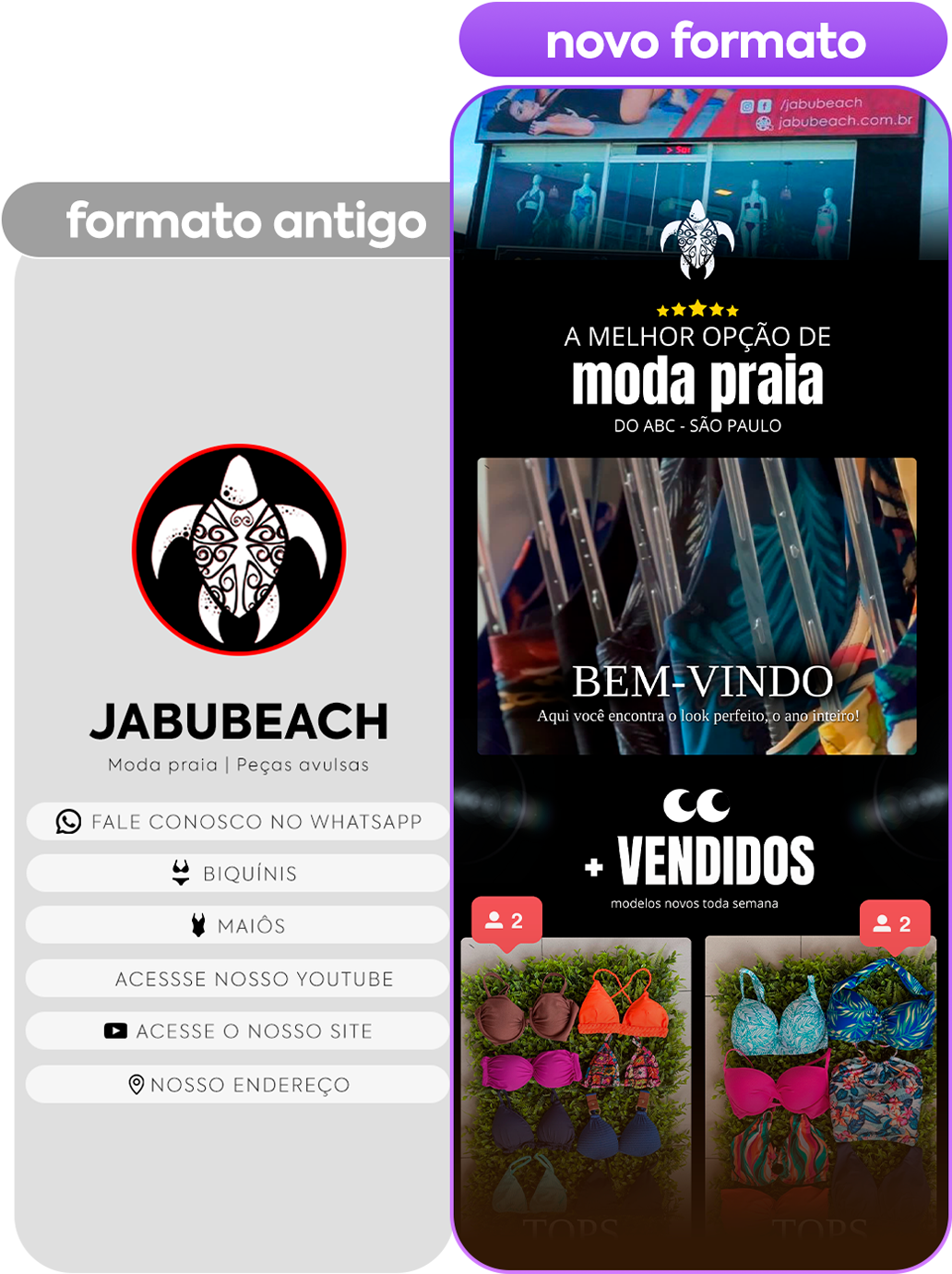Click the Instagram icon on the storefront sign
Viewport: 952px width, 1274px height.
747,105
